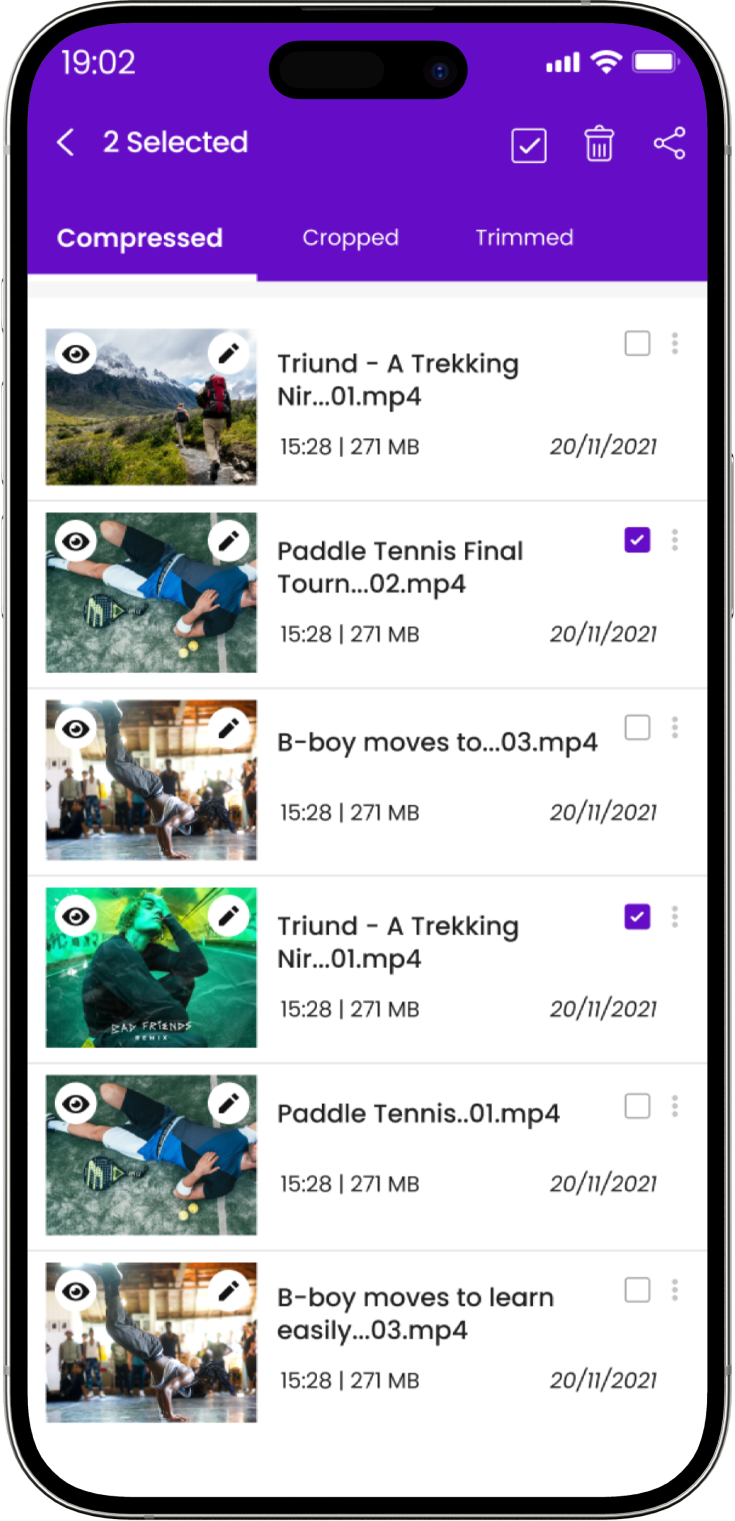
Task: Switch to the Compressed tab
Action: (140, 238)
